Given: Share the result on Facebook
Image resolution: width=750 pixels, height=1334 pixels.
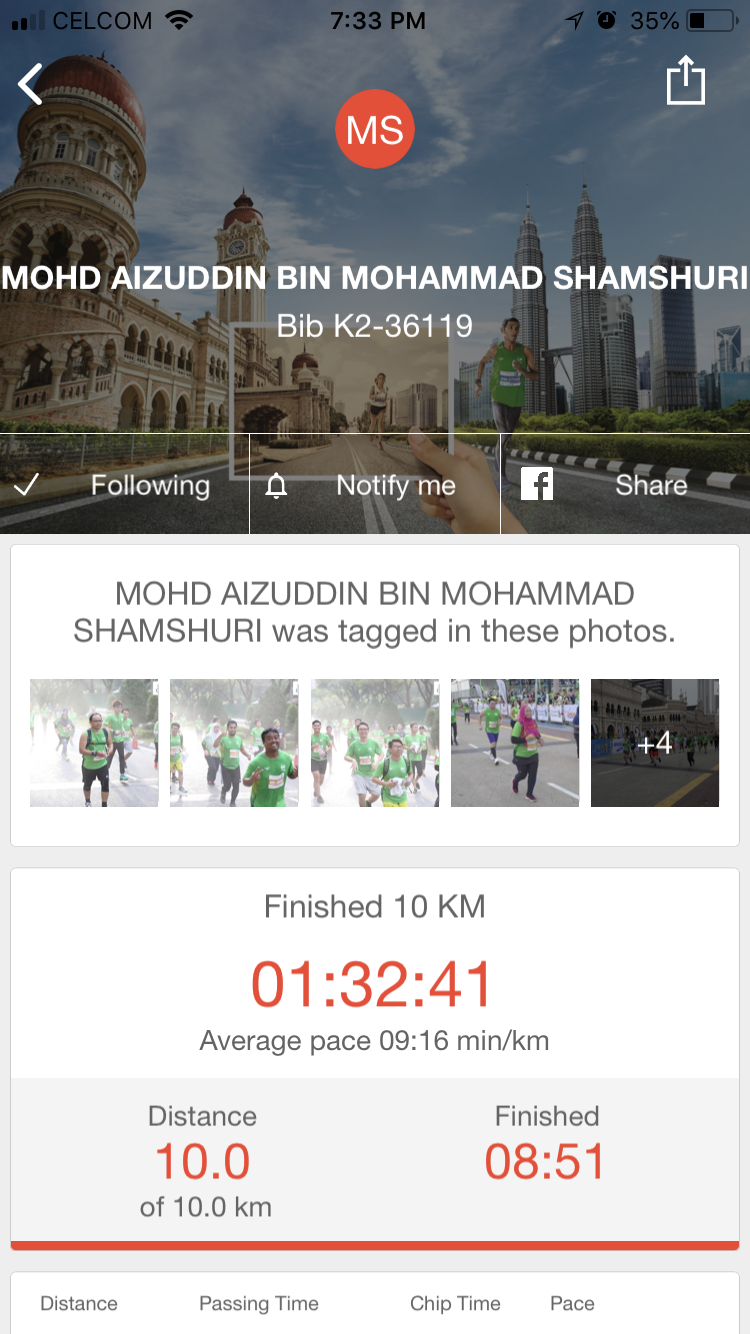Looking at the screenshot, I should (x=625, y=485).
